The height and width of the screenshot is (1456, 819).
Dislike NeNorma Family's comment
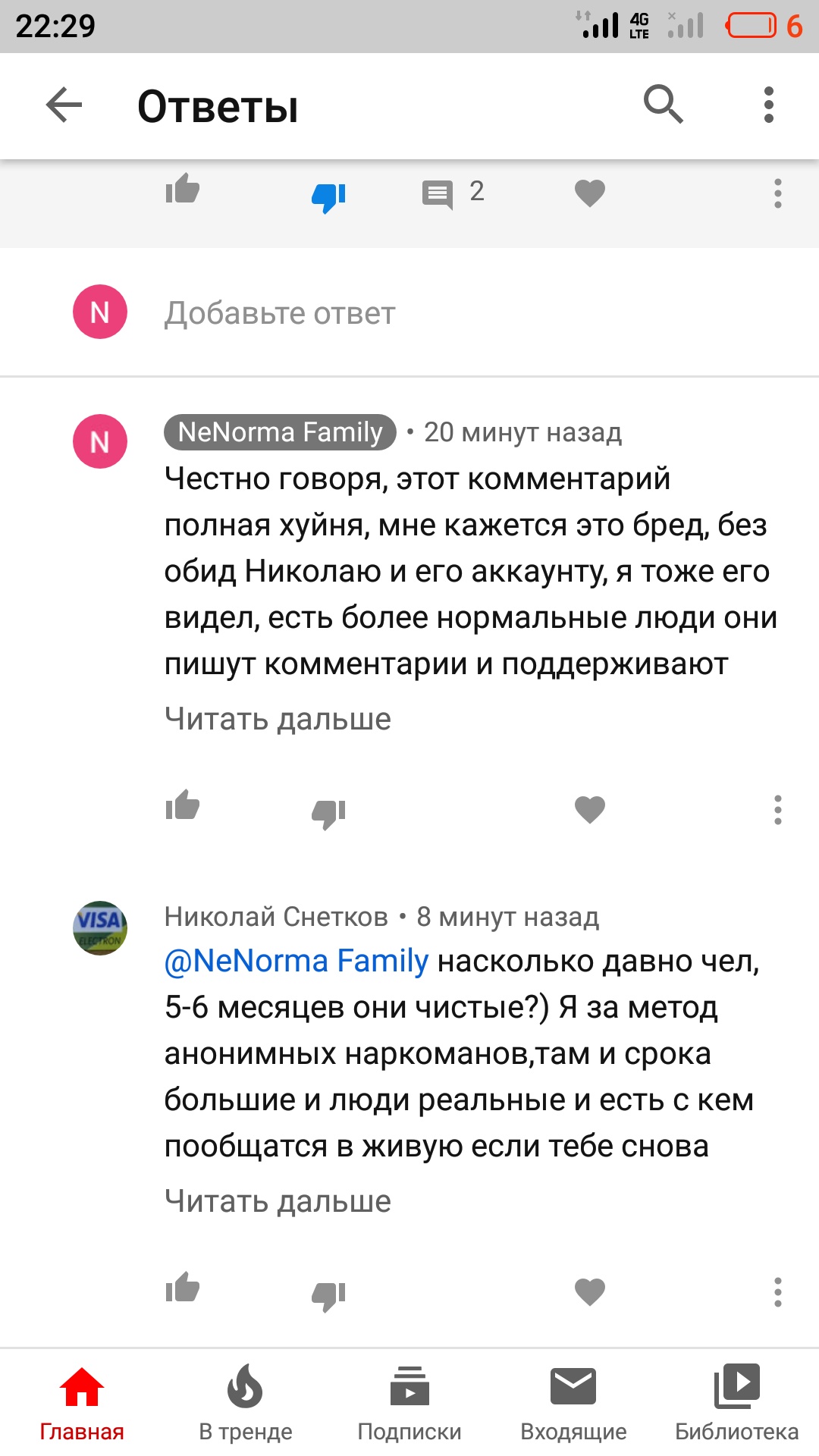[x=328, y=811]
